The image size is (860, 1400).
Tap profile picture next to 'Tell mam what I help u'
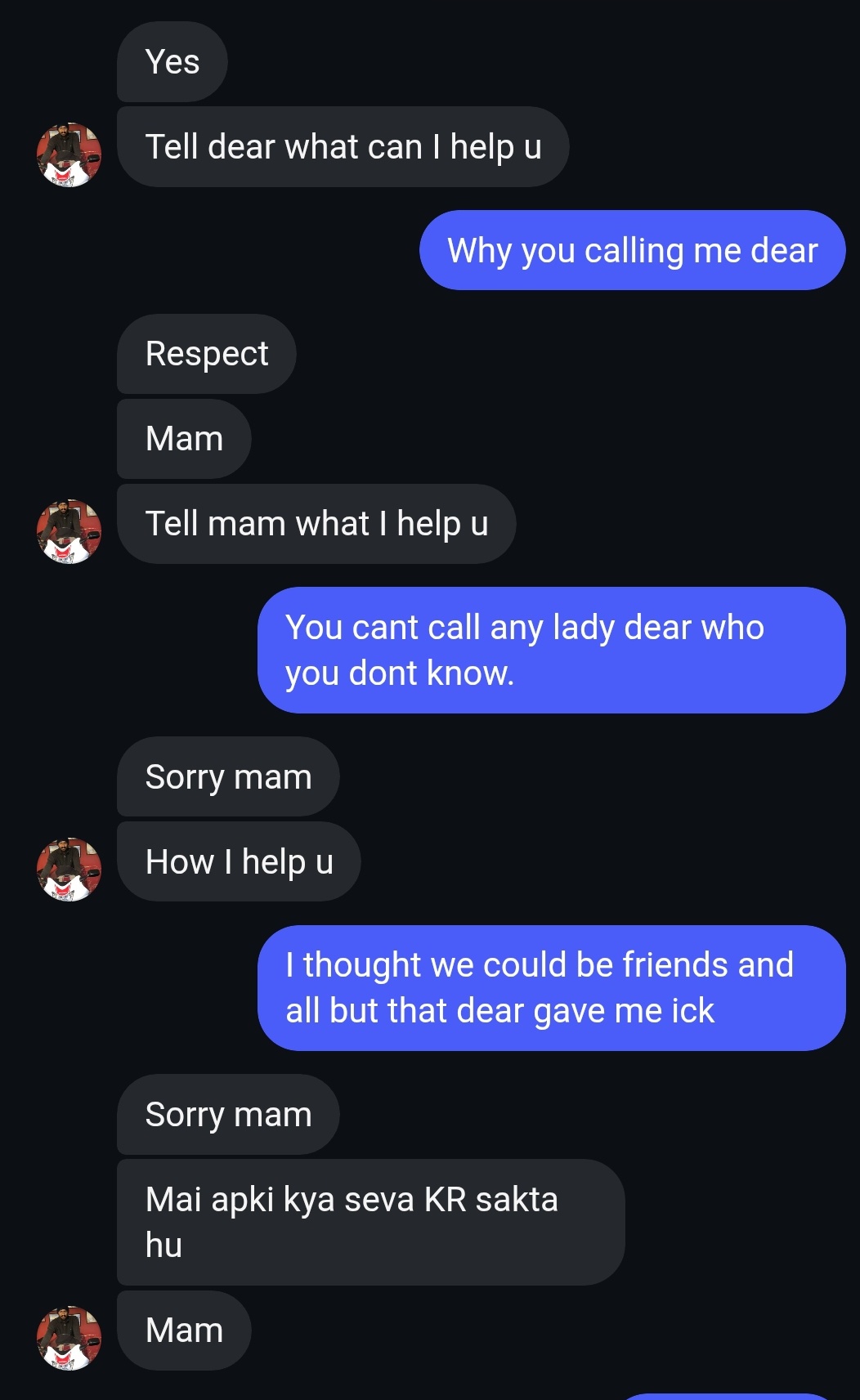(69, 532)
